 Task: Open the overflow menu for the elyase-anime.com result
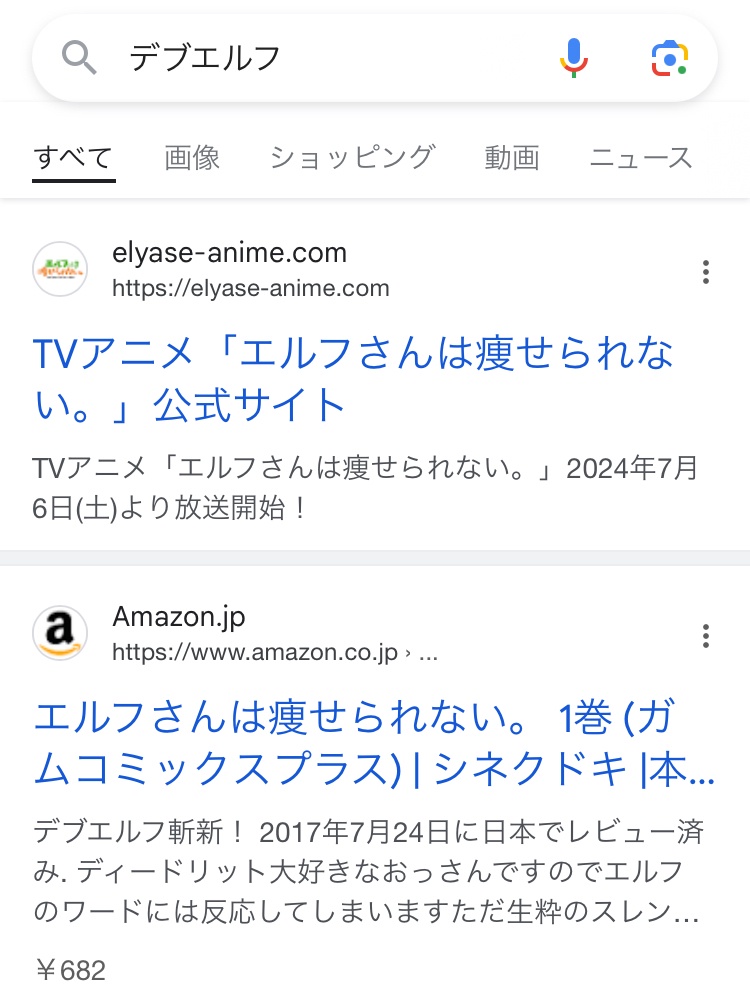(x=706, y=272)
